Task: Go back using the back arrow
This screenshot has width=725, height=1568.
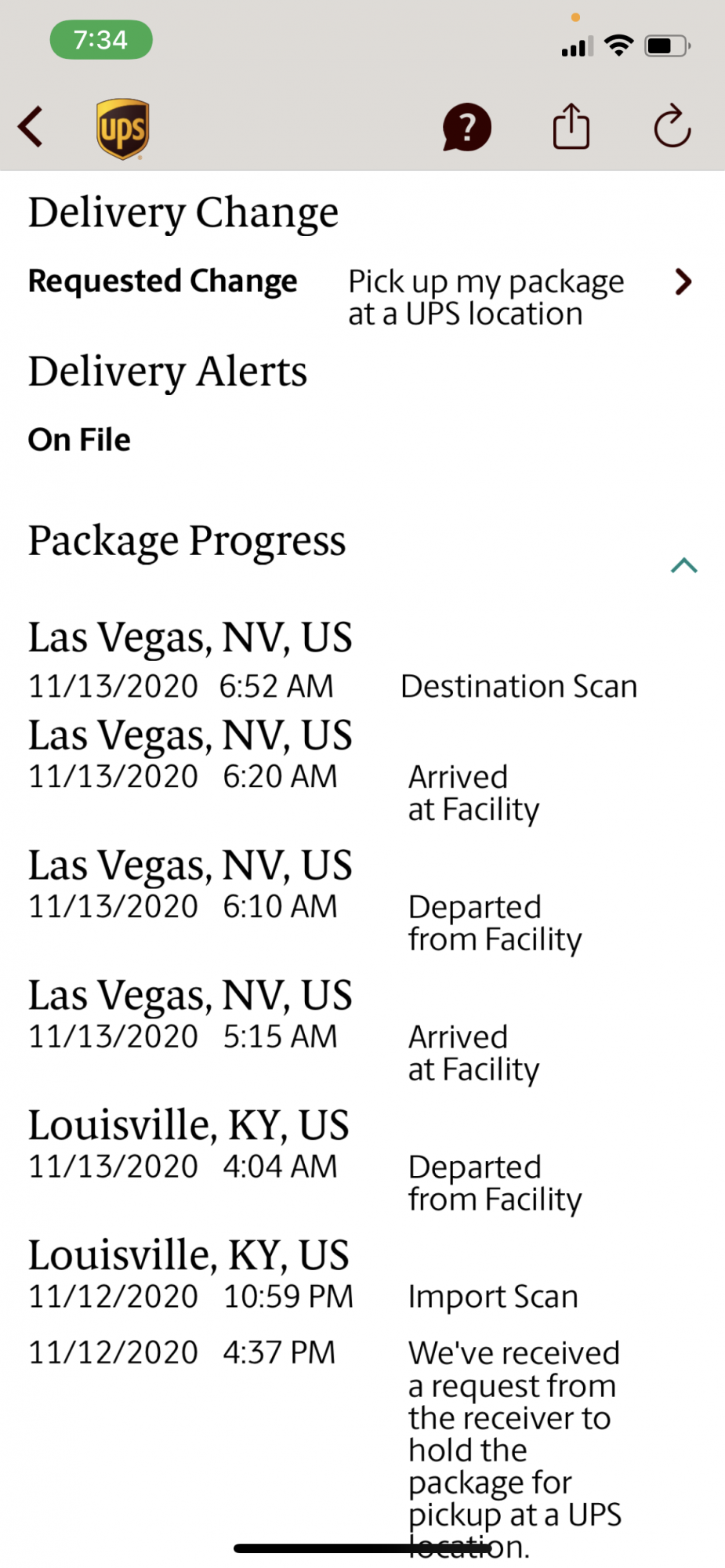Action: tap(31, 127)
